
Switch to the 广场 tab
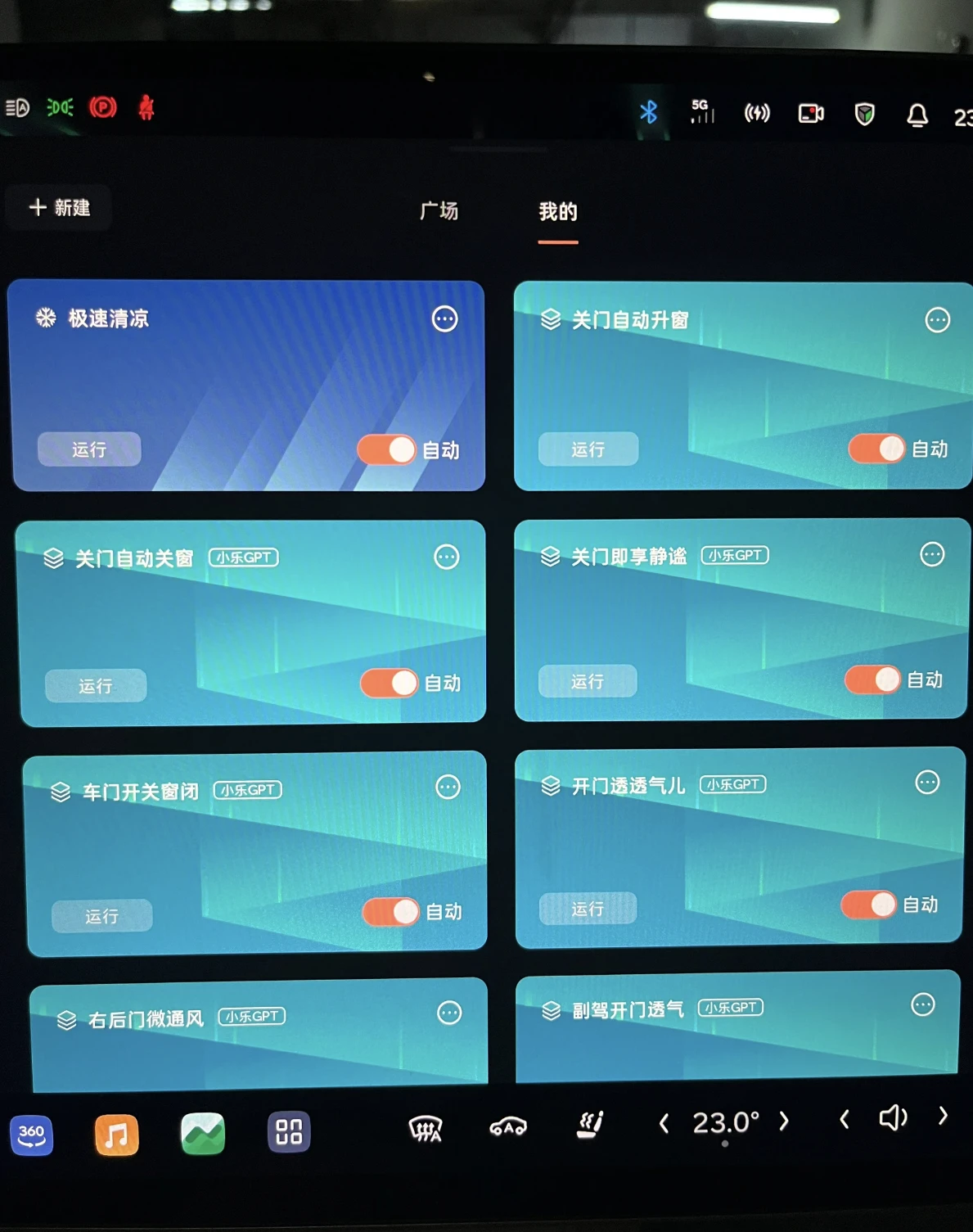click(439, 211)
